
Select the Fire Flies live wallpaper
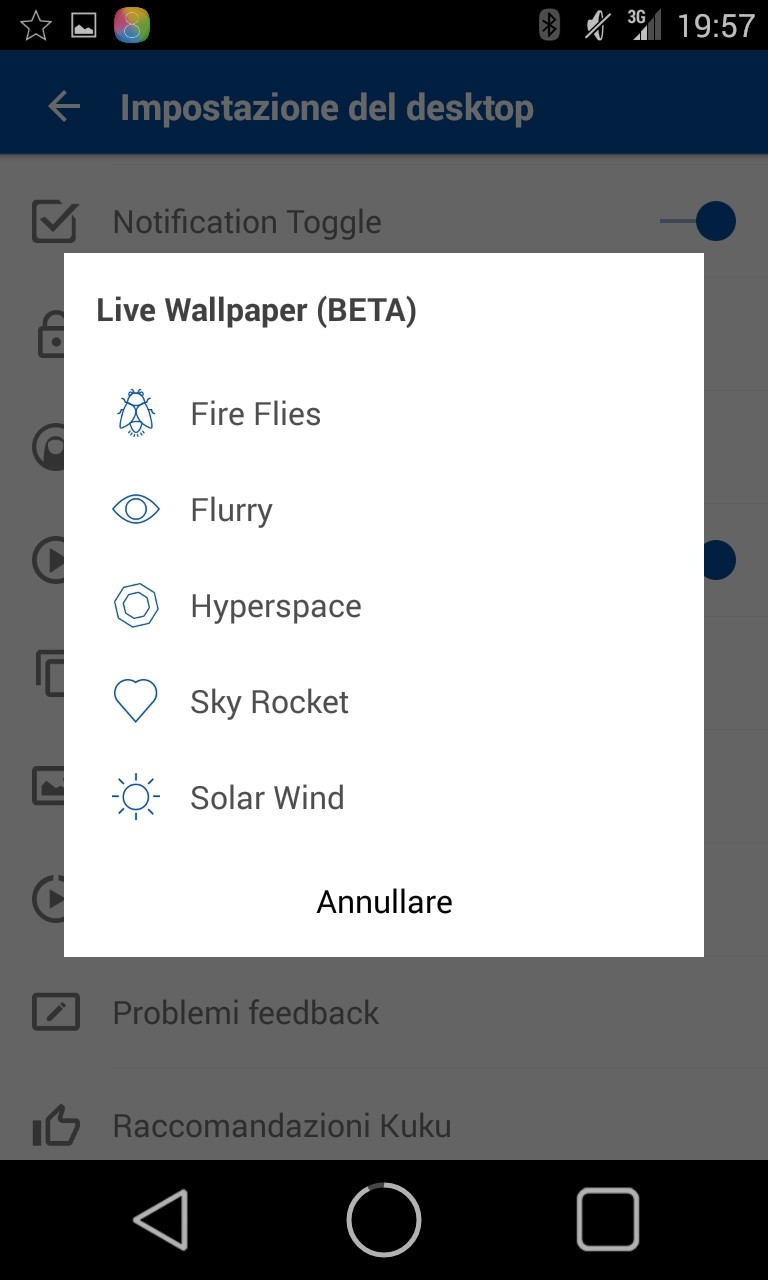tap(256, 414)
